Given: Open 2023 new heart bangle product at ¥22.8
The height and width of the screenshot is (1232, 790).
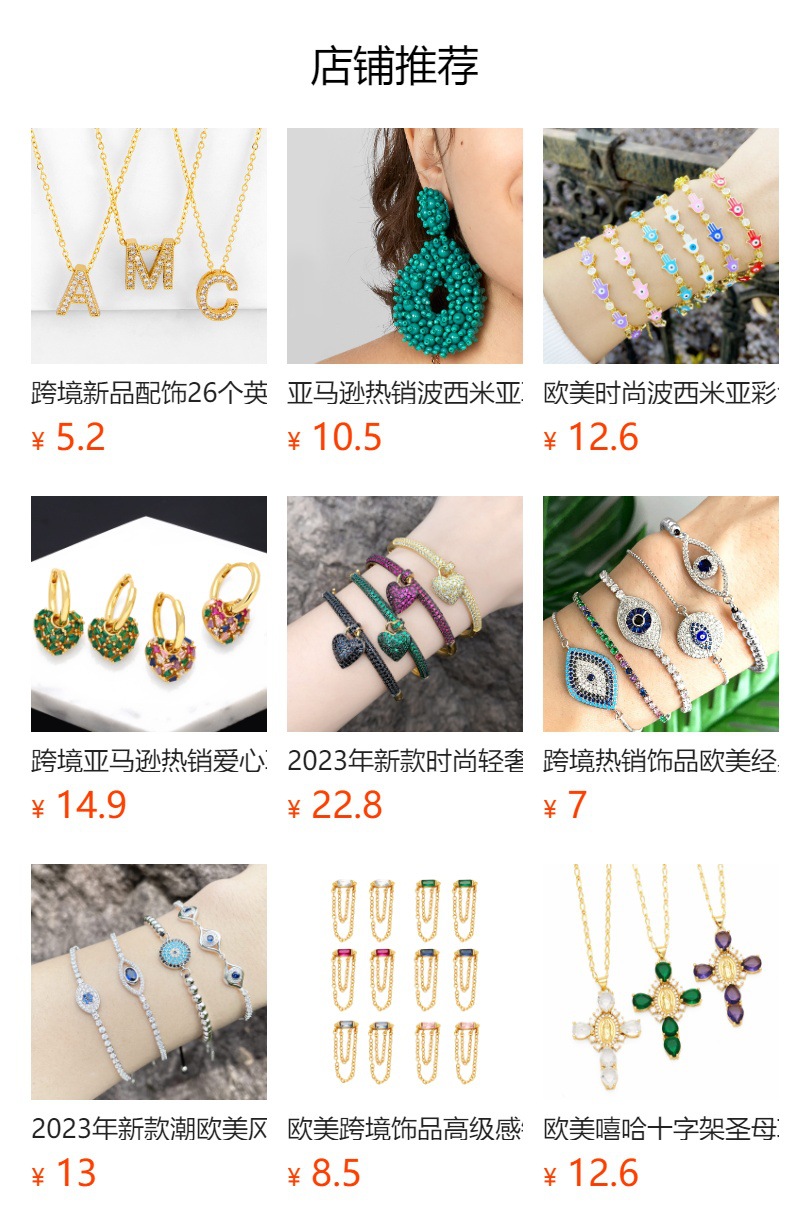Looking at the screenshot, I should (x=404, y=614).
